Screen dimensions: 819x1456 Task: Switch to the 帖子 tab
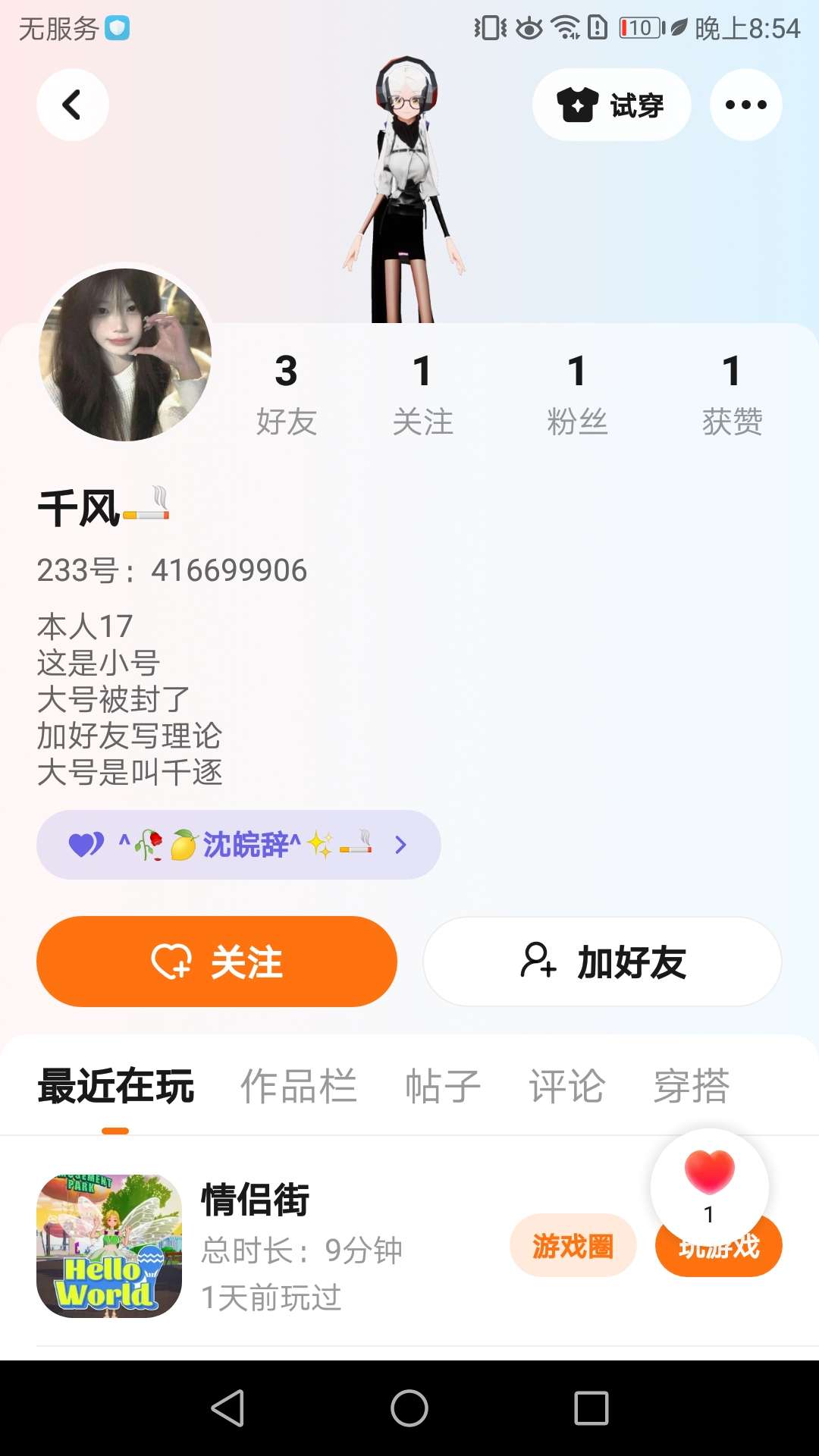(443, 1086)
